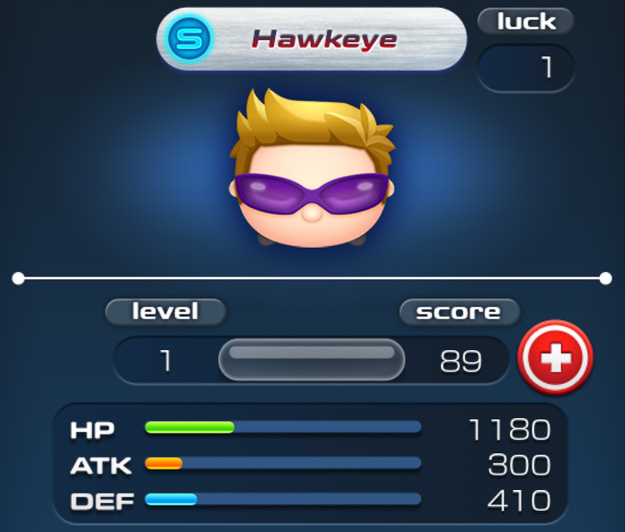
Task: Tap the blue S skill icon
Action: (x=186, y=41)
